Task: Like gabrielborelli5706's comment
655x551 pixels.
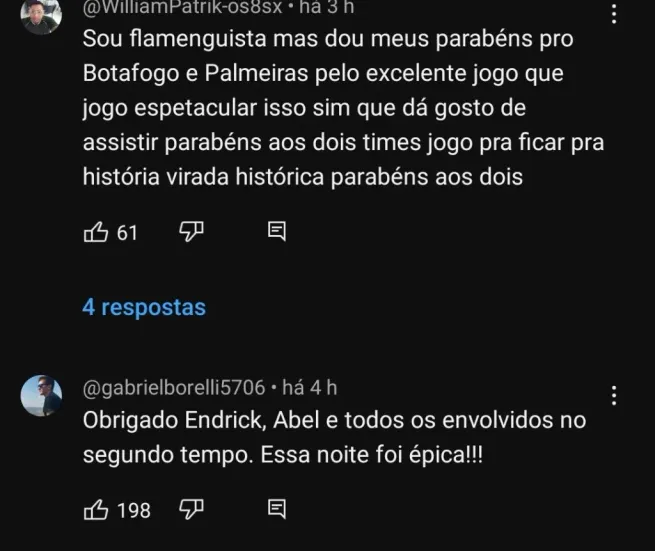Action: [96, 510]
